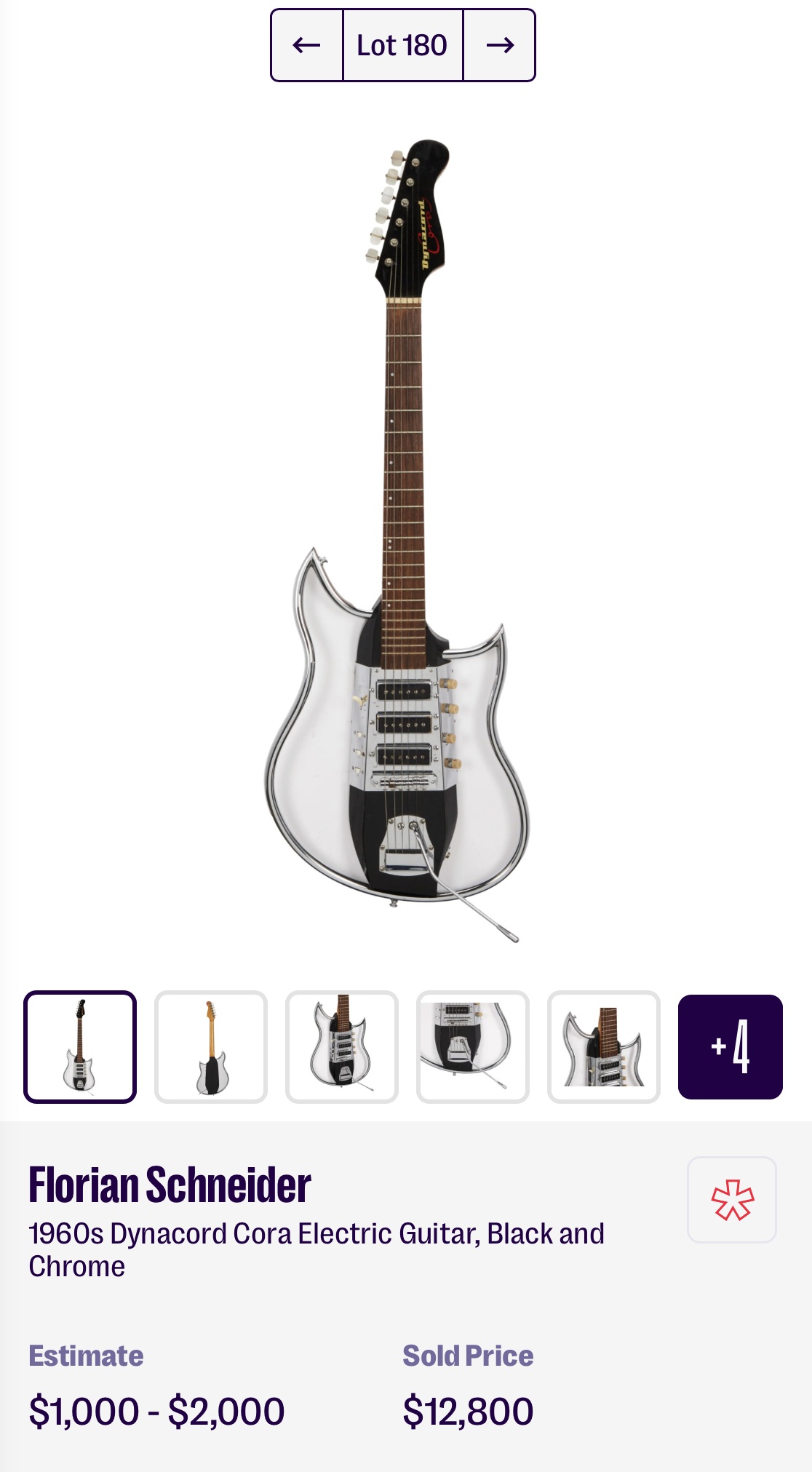
Task: Go to the next lot
Action: point(500,45)
